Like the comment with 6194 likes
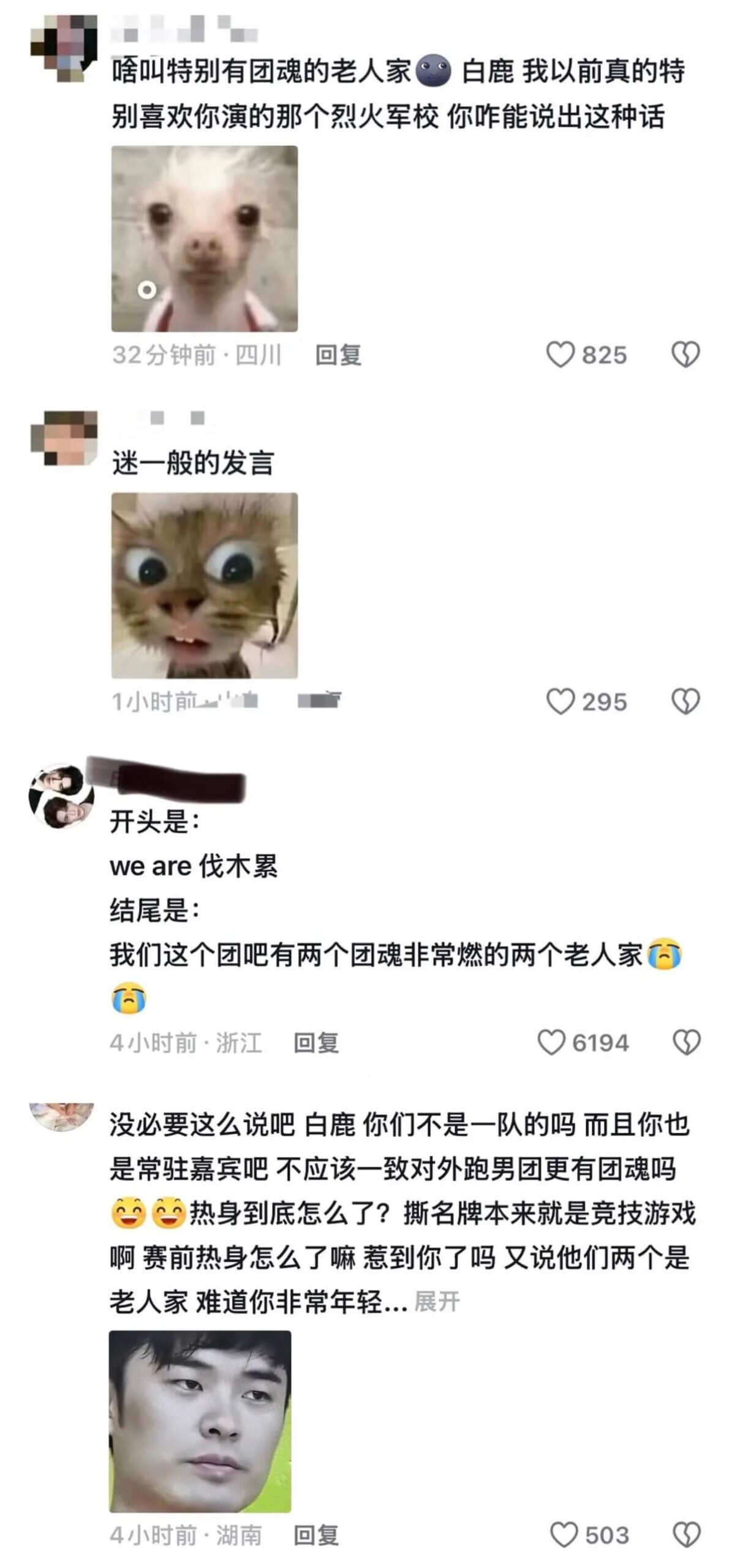The height and width of the screenshot is (1568, 732). 551,1042
